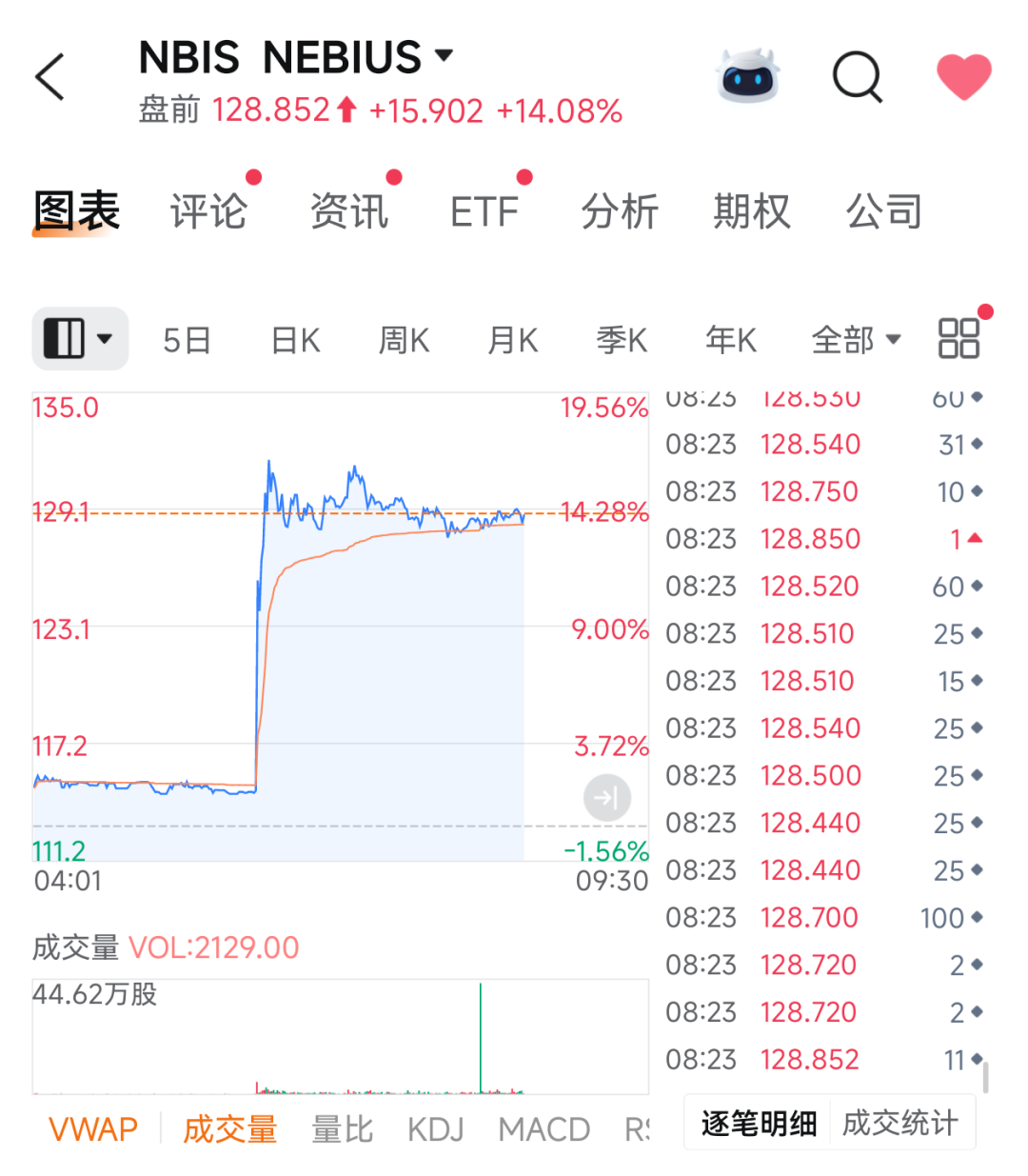Tap the jump-to-latest arrow on the chart

tap(607, 798)
